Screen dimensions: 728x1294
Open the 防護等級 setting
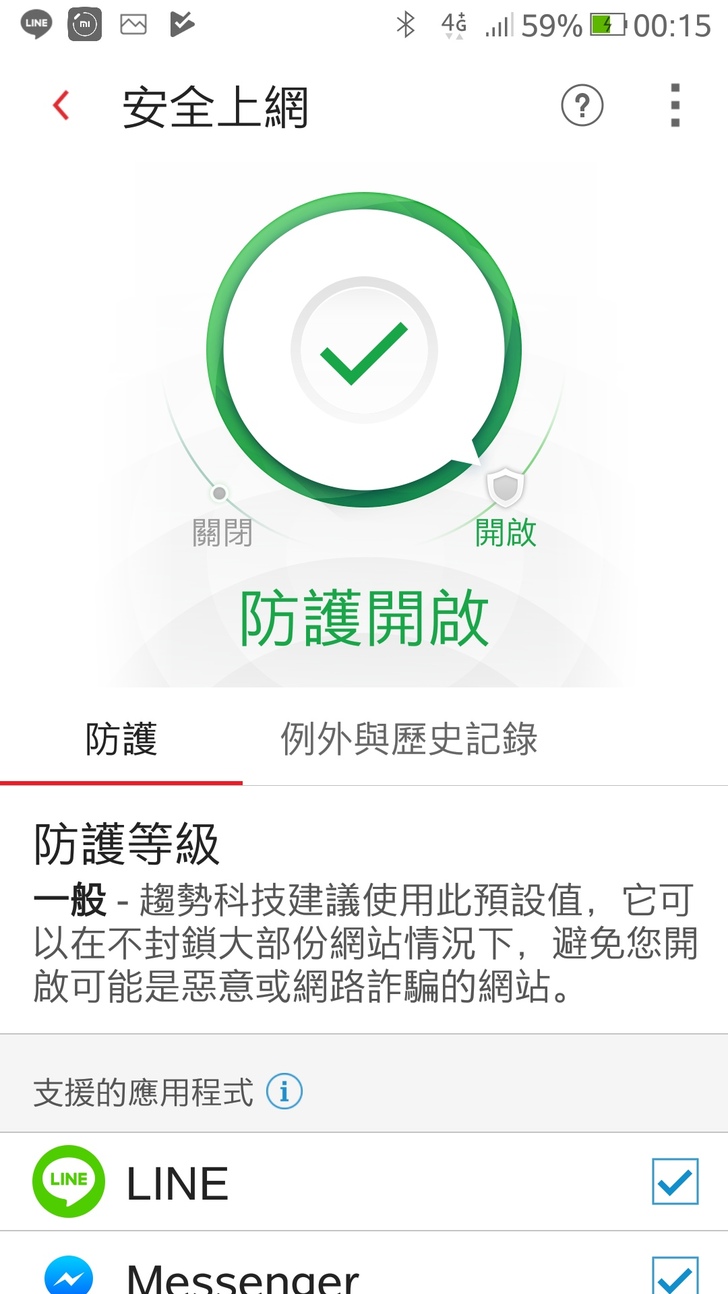click(364, 910)
